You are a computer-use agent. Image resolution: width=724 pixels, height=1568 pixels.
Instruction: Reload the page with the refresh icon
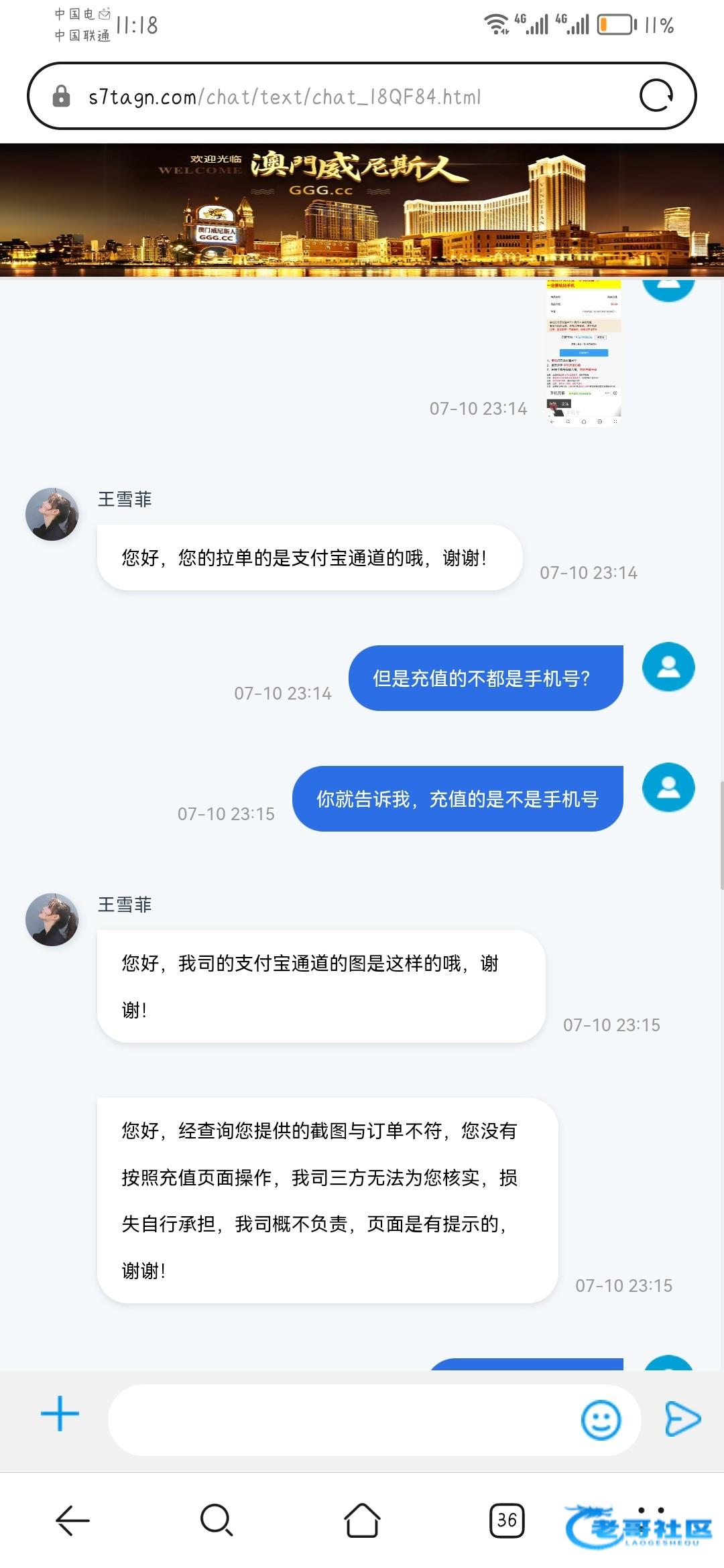pos(656,96)
